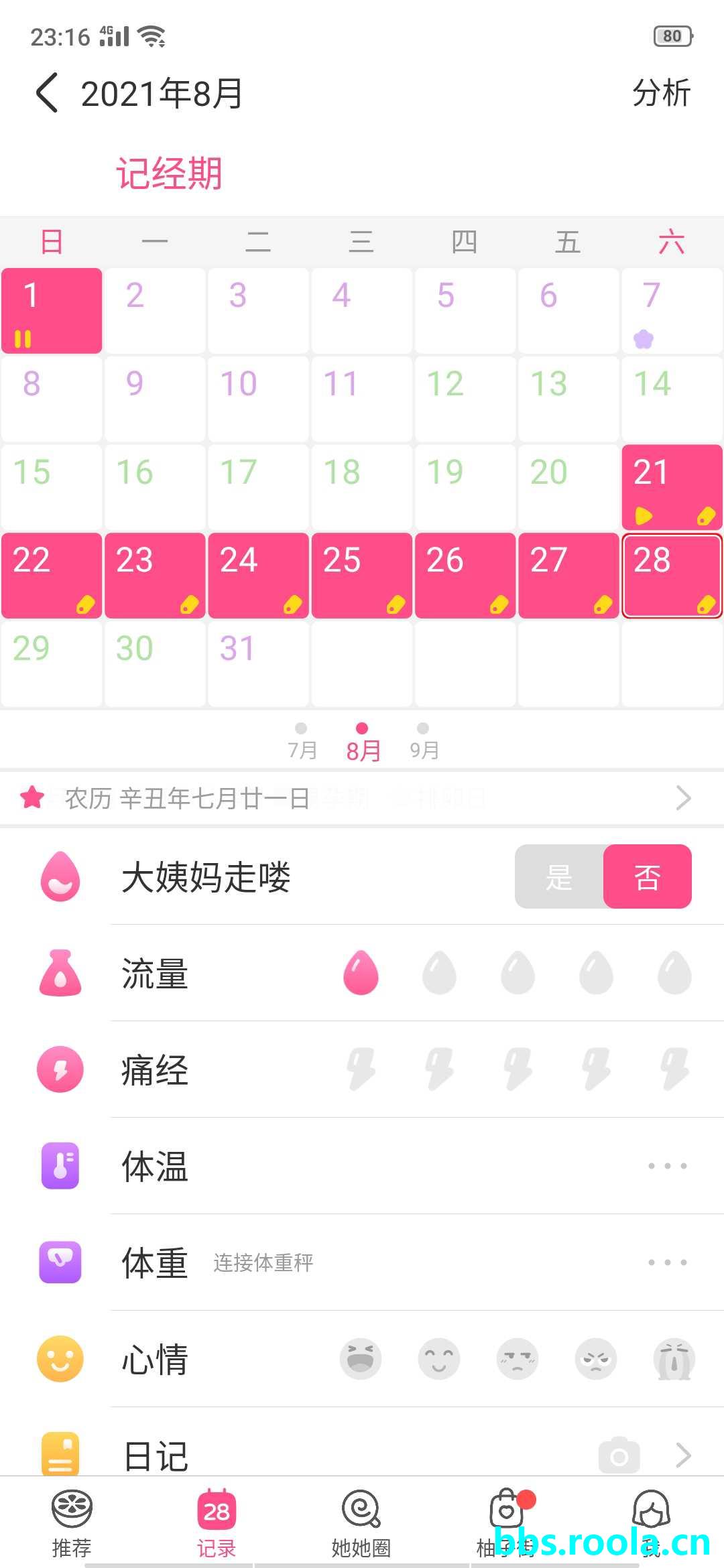The image size is (724, 1568).
Task: Select August 15 in the calendar
Action: click(x=52, y=486)
